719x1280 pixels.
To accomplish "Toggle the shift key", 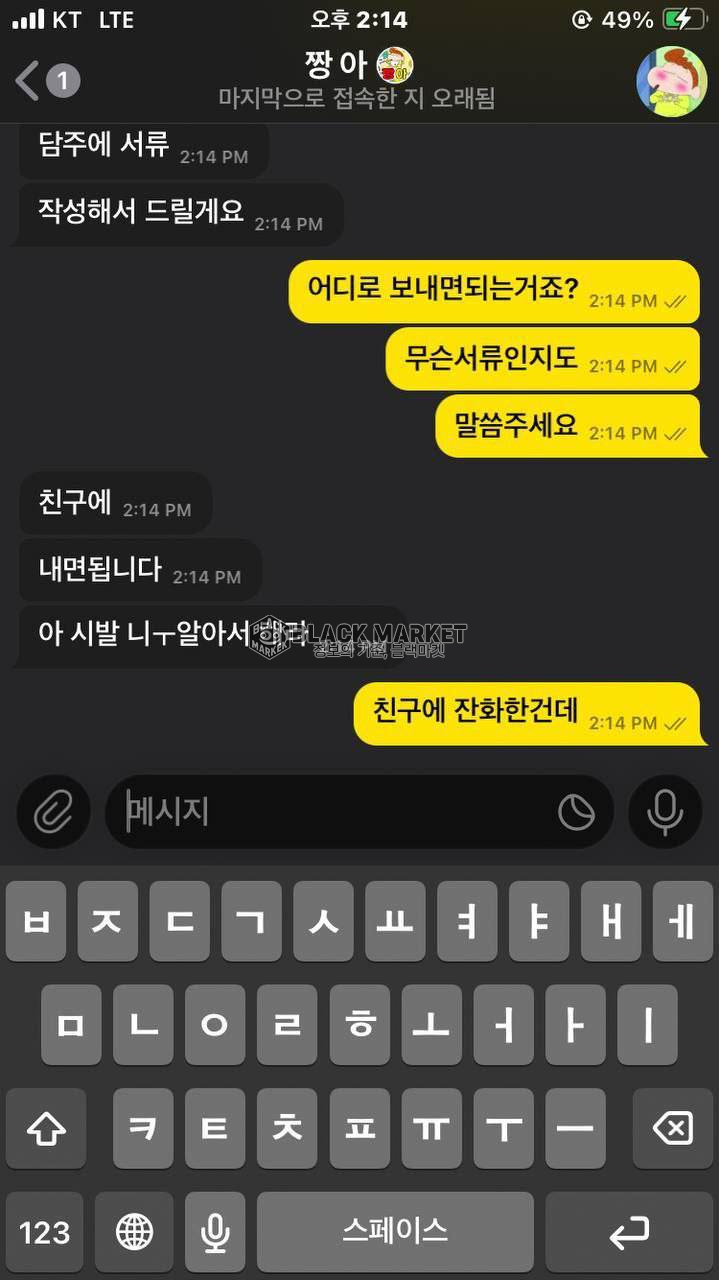I will tap(45, 1129).
